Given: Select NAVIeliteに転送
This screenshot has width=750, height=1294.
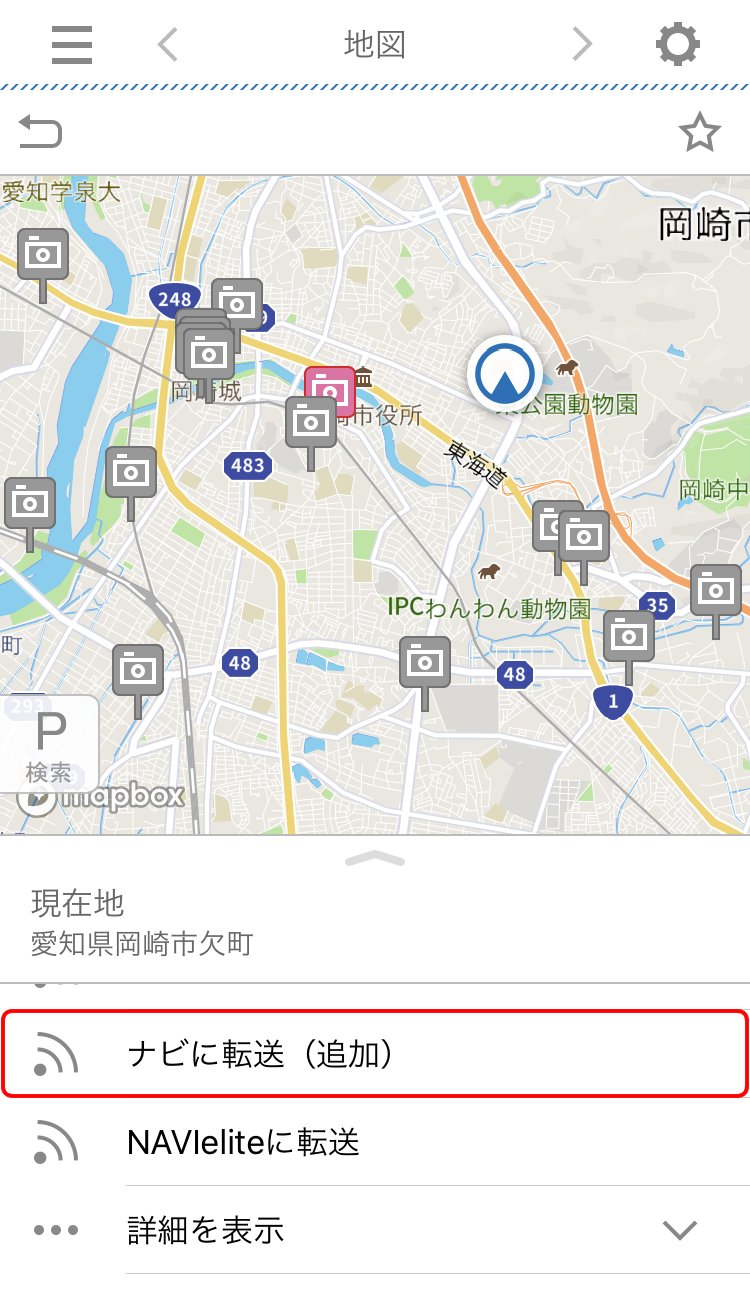Looking at the screenshot, I should click(374, 1141).
